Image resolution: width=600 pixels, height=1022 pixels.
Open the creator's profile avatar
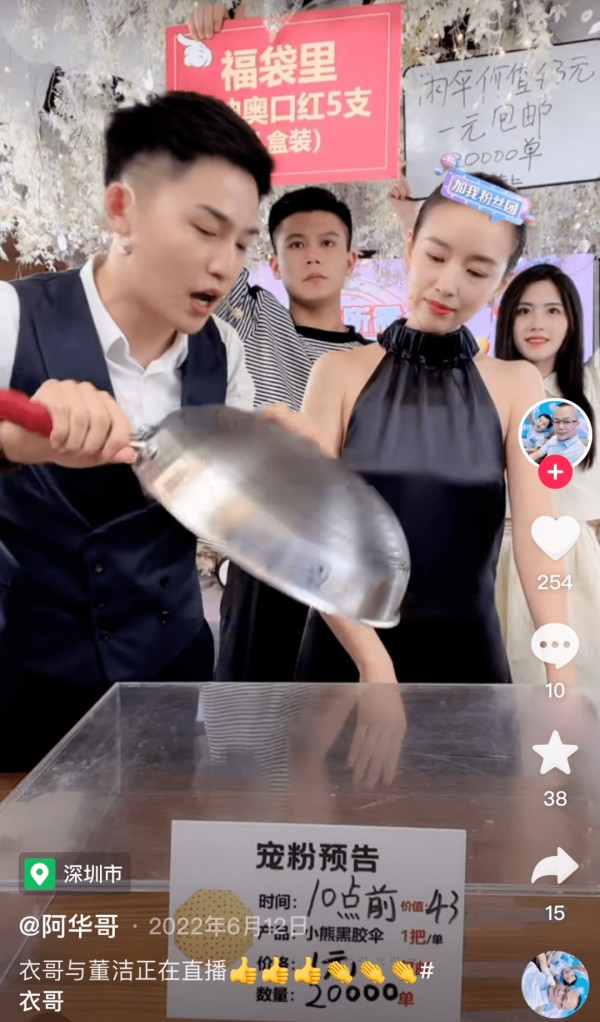(x=555, y=433)
